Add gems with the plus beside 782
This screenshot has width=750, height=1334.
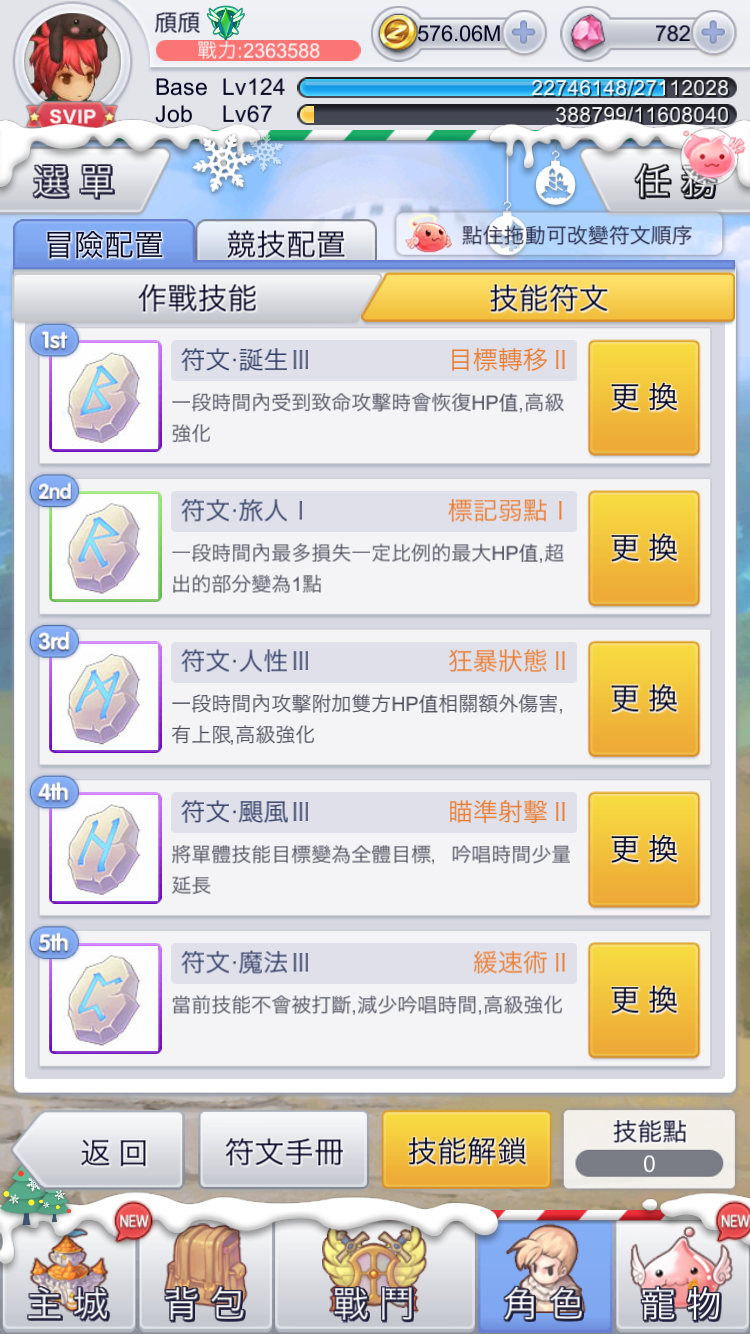tap(712, 34)
